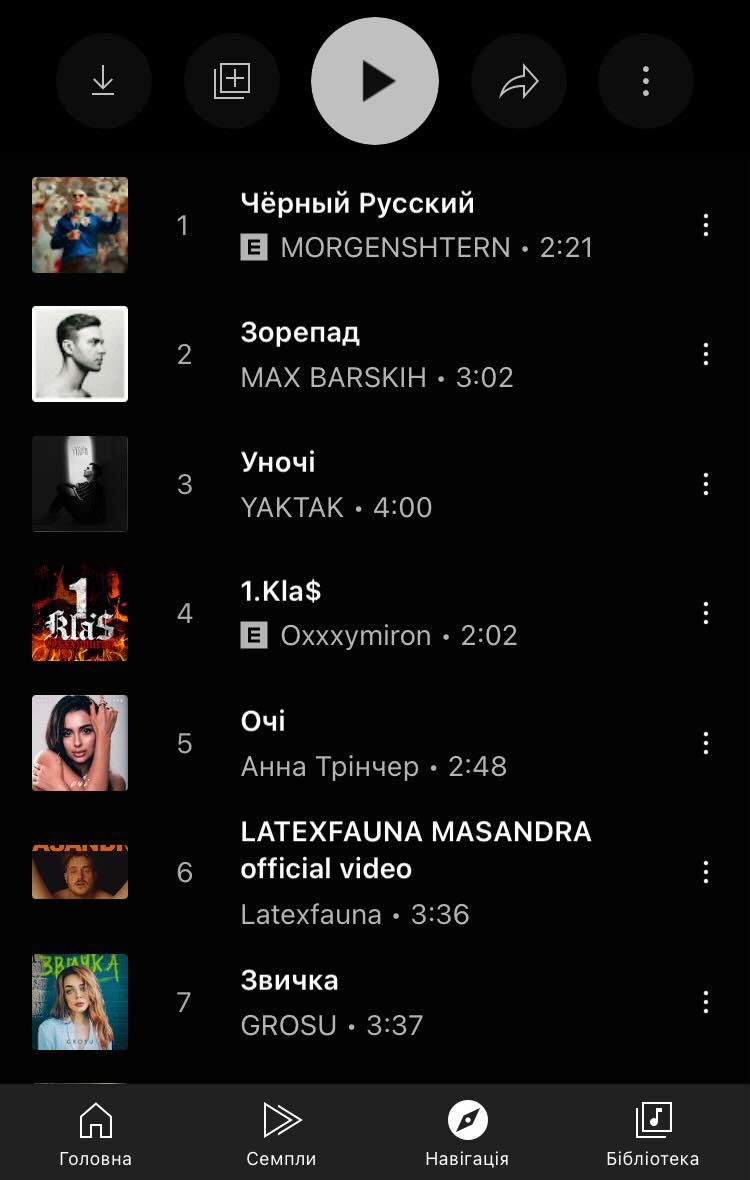
Task: Open options for Чёрный Русский
Action: point(705,225)
